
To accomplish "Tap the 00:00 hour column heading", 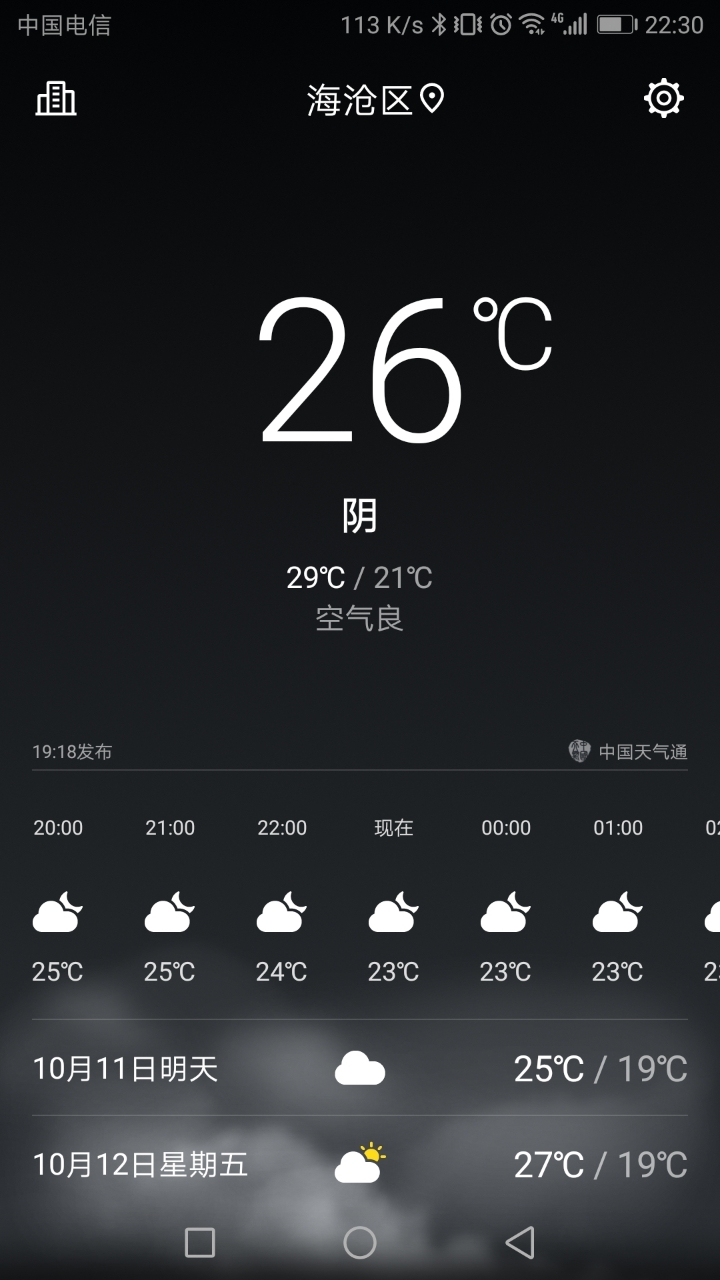I will (x=505, y=827).
